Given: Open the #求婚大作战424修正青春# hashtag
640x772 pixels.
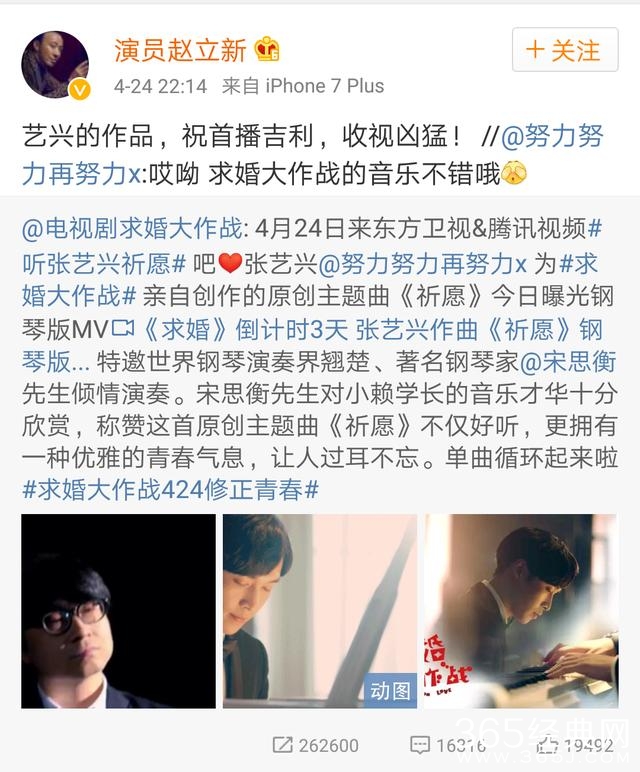Looking at the screenshot, I should (170, 489).
